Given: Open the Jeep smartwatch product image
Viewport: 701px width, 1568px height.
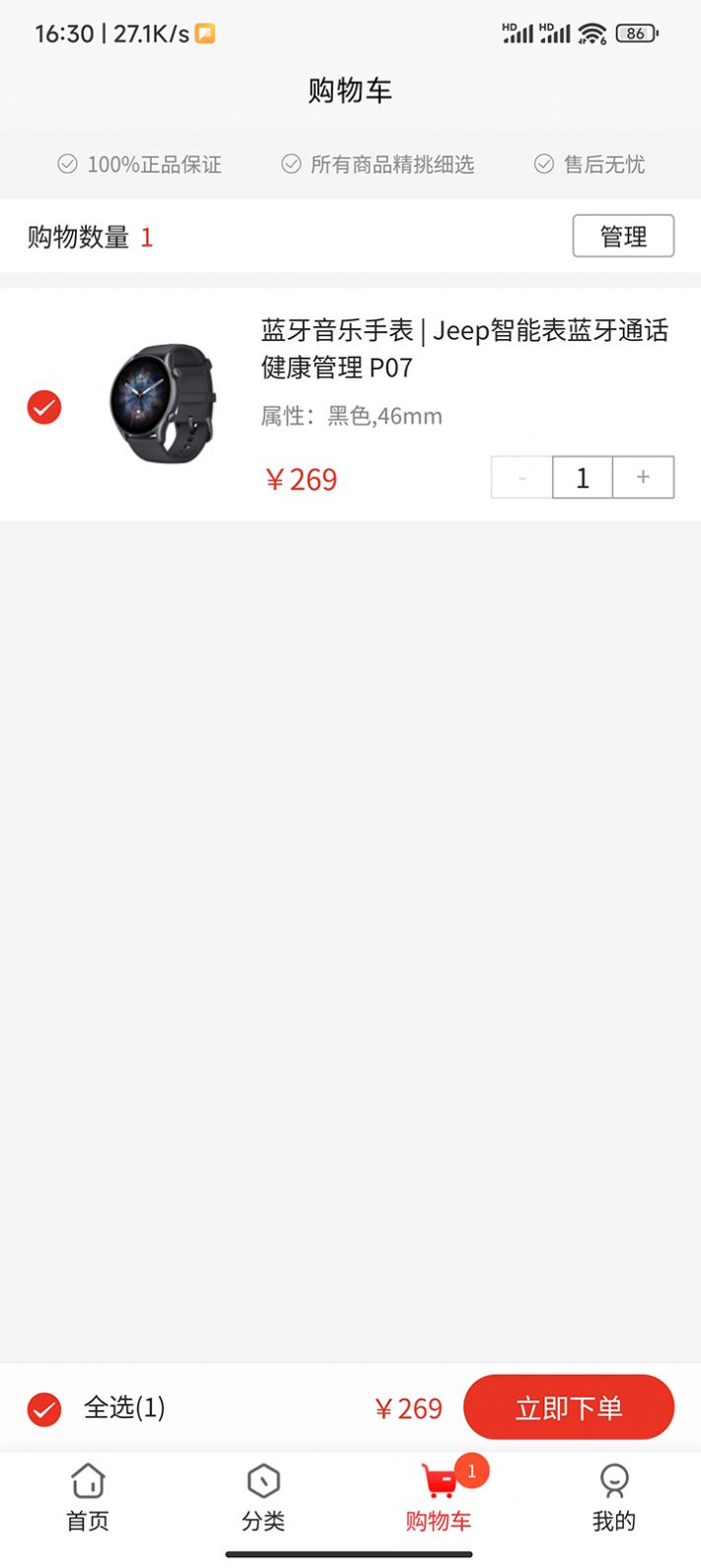Looking at the screenshot, I should tap(163, 403).
